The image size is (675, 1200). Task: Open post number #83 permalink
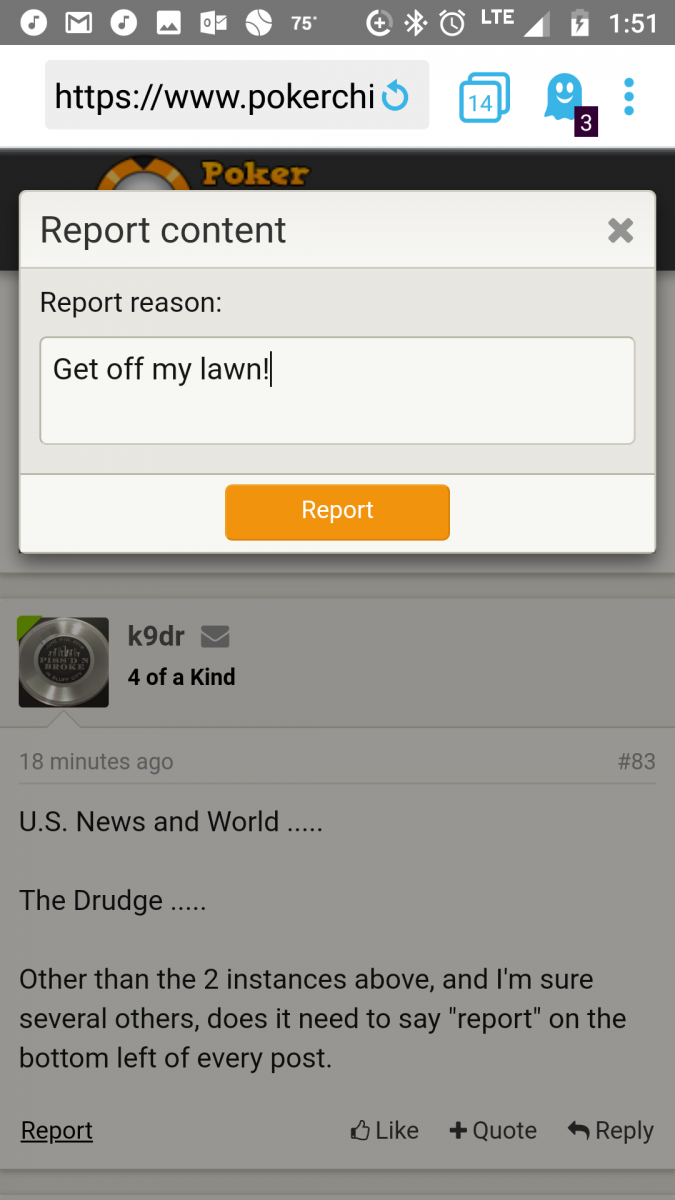click(x=636, y=761)
